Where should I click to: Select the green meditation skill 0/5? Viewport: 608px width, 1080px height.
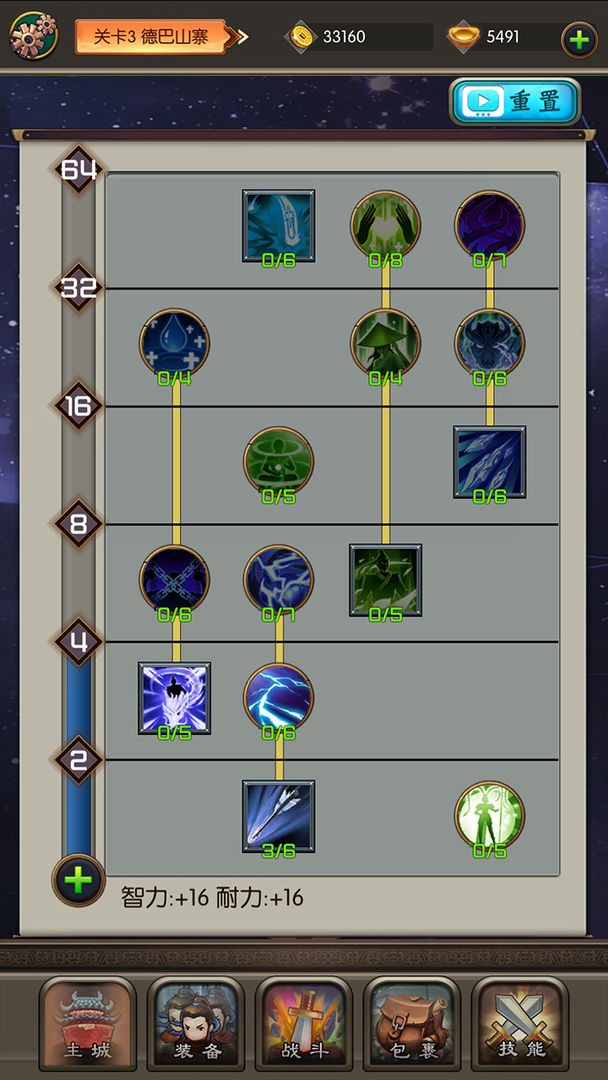click(278, 461)
